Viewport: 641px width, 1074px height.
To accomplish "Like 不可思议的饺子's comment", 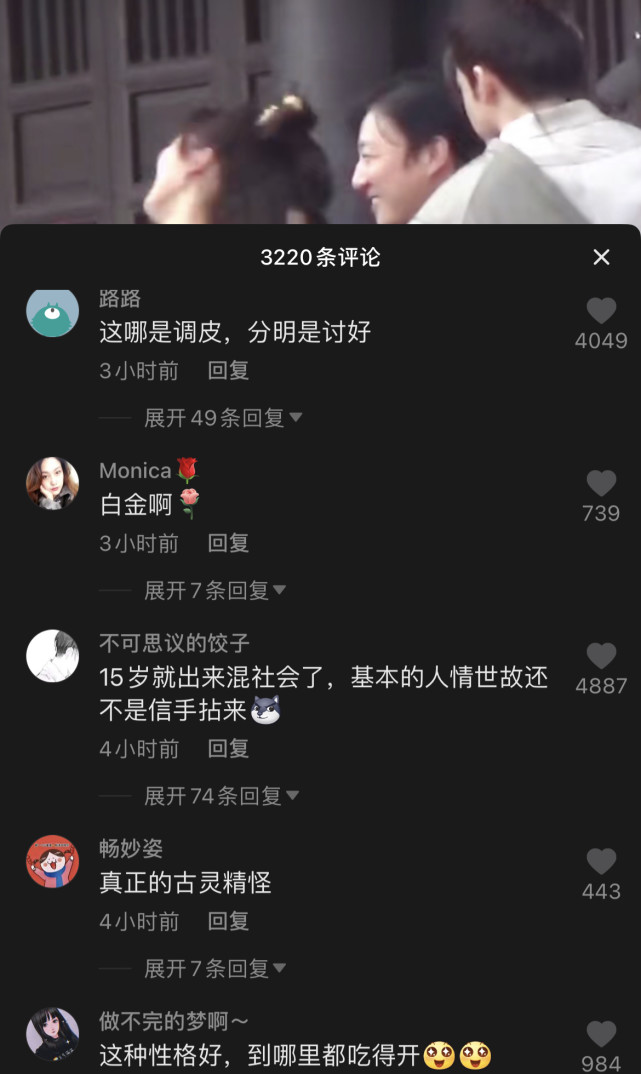I will click(601, 657).
